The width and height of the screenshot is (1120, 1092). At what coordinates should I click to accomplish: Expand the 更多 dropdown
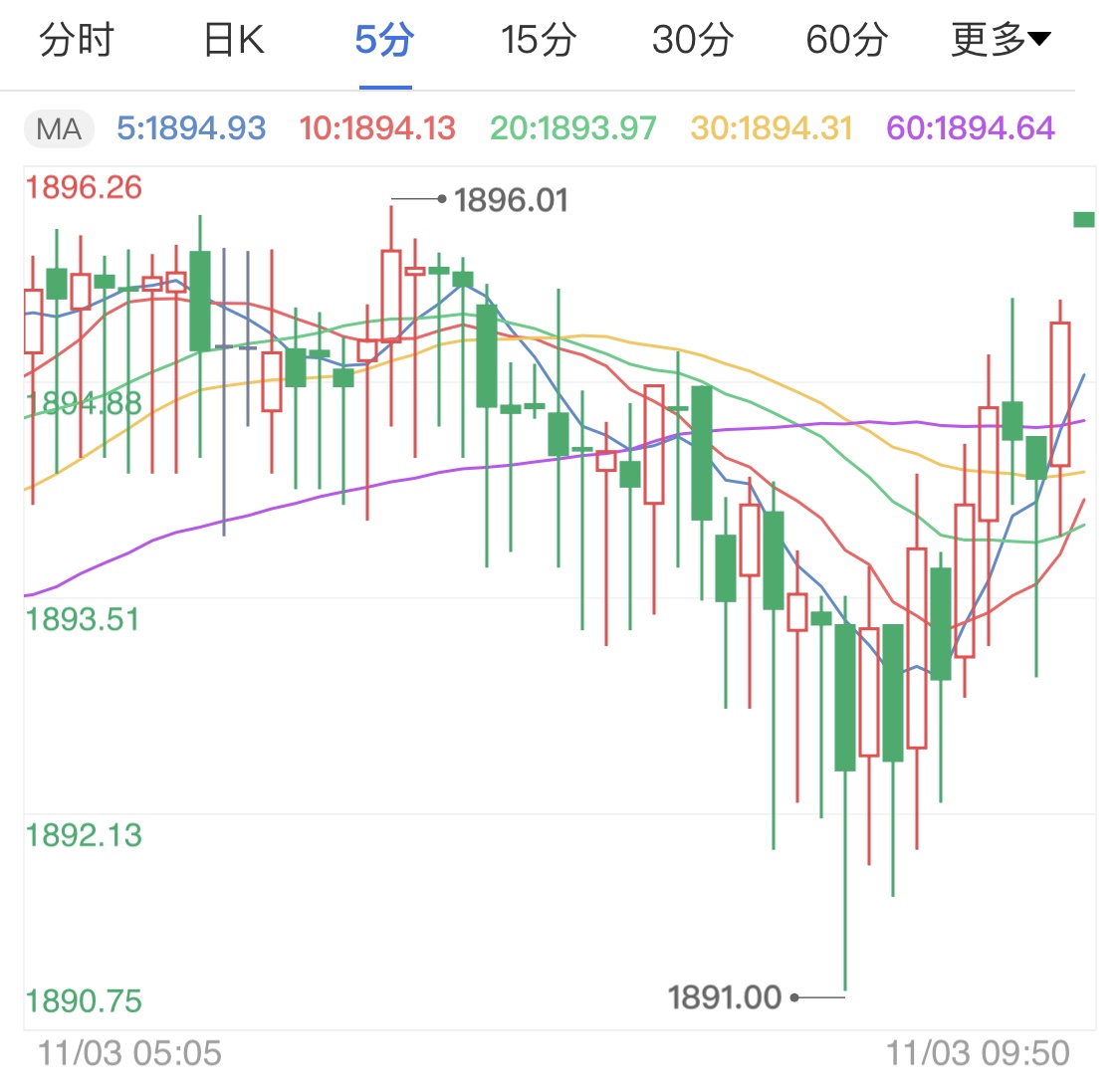click(x=1000, y=41)
